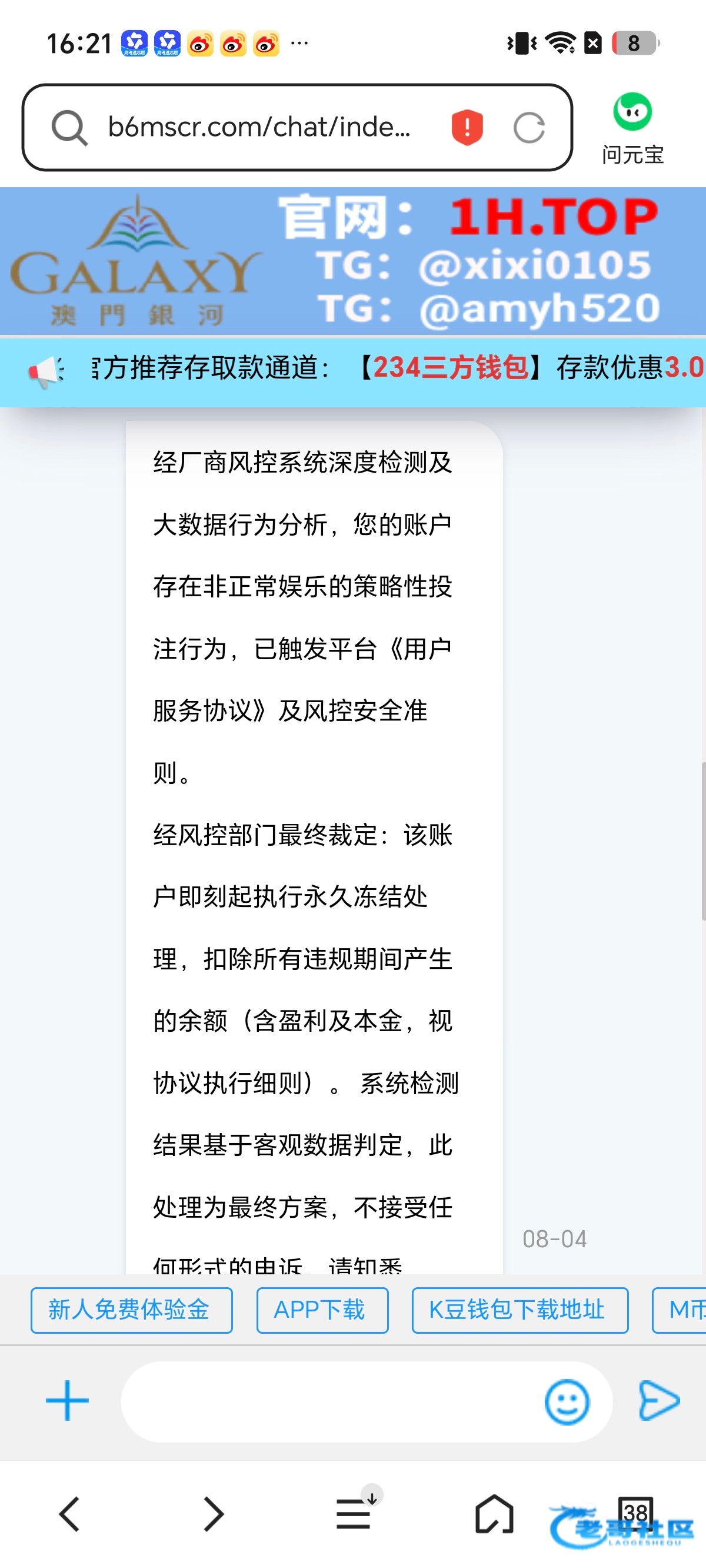The image size is (706, 1568).
Task: Go back to the previous page
Action: point(70,1513)
